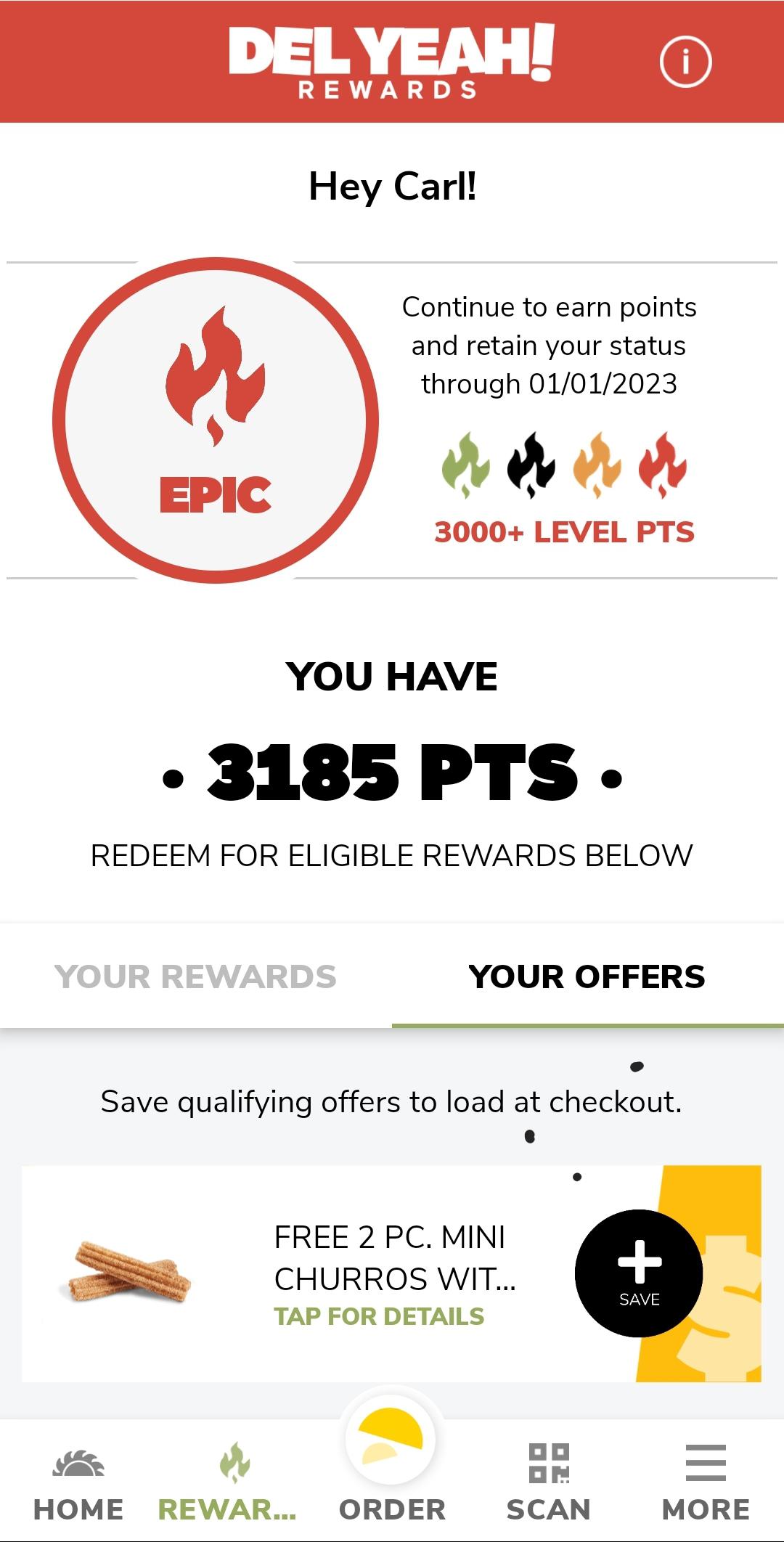Tap for details on churros offer
The width and height of the screenshot is (784, 1542).
pos(379,1316)
